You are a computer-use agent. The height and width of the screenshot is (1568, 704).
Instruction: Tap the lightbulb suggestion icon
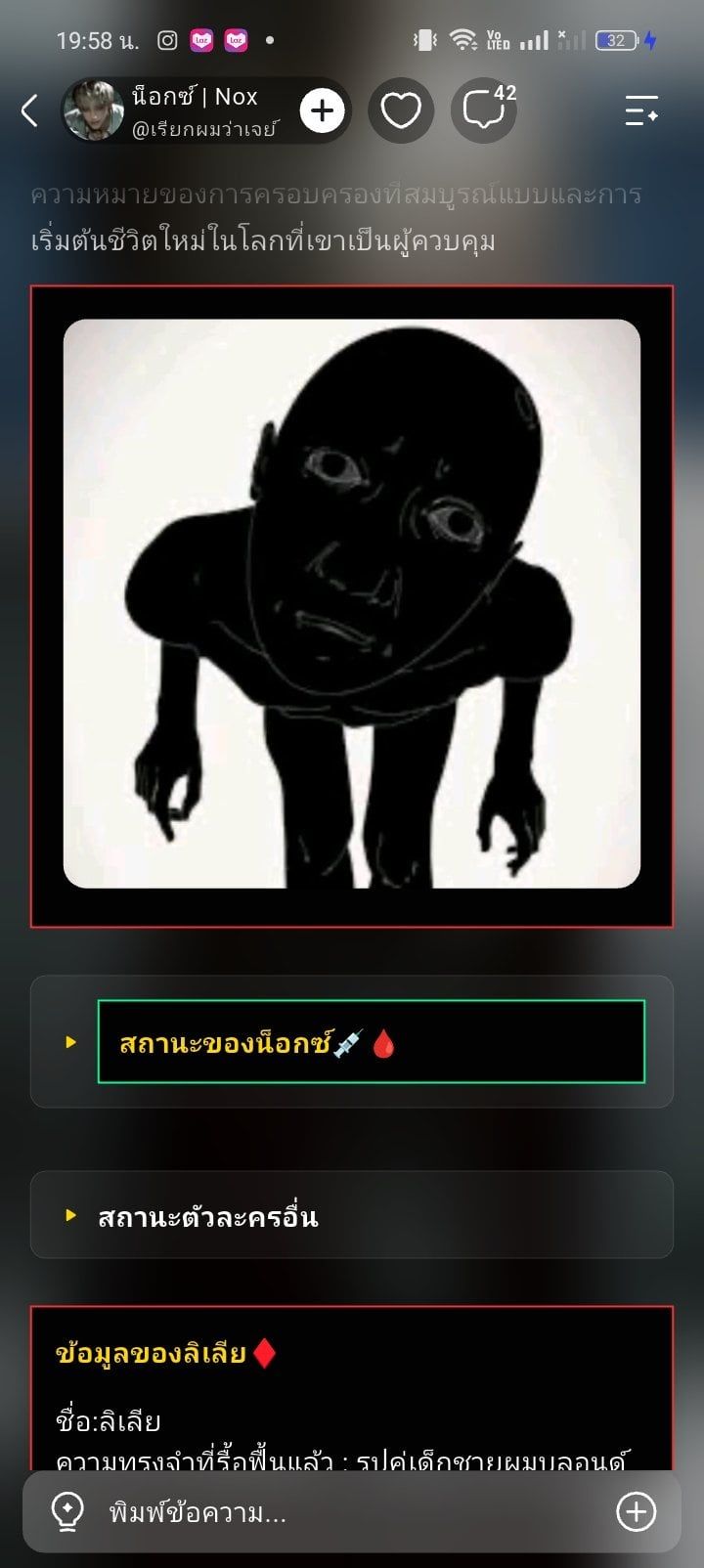[66, 1512]
